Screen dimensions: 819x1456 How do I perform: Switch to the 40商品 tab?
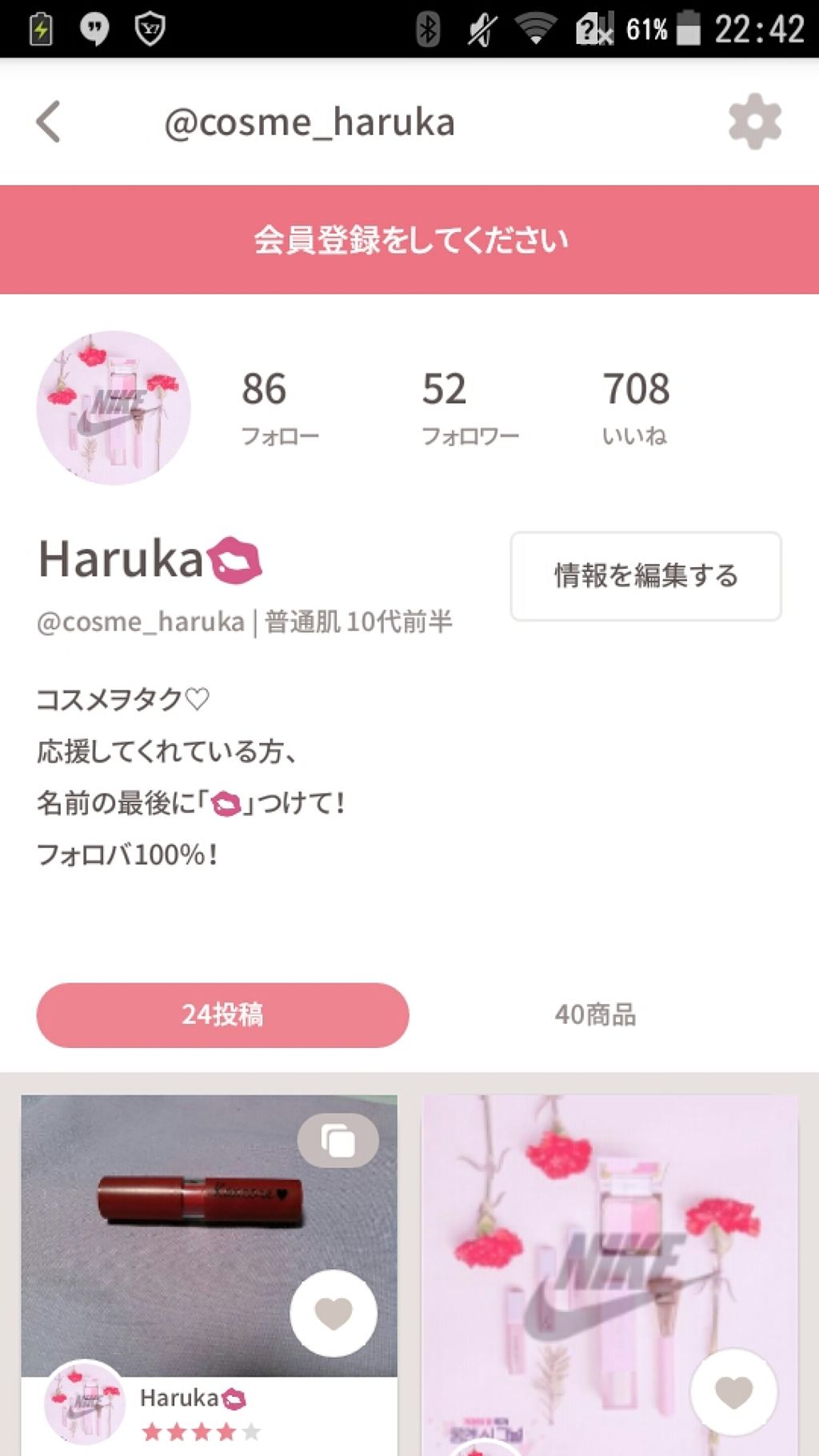596,1014
